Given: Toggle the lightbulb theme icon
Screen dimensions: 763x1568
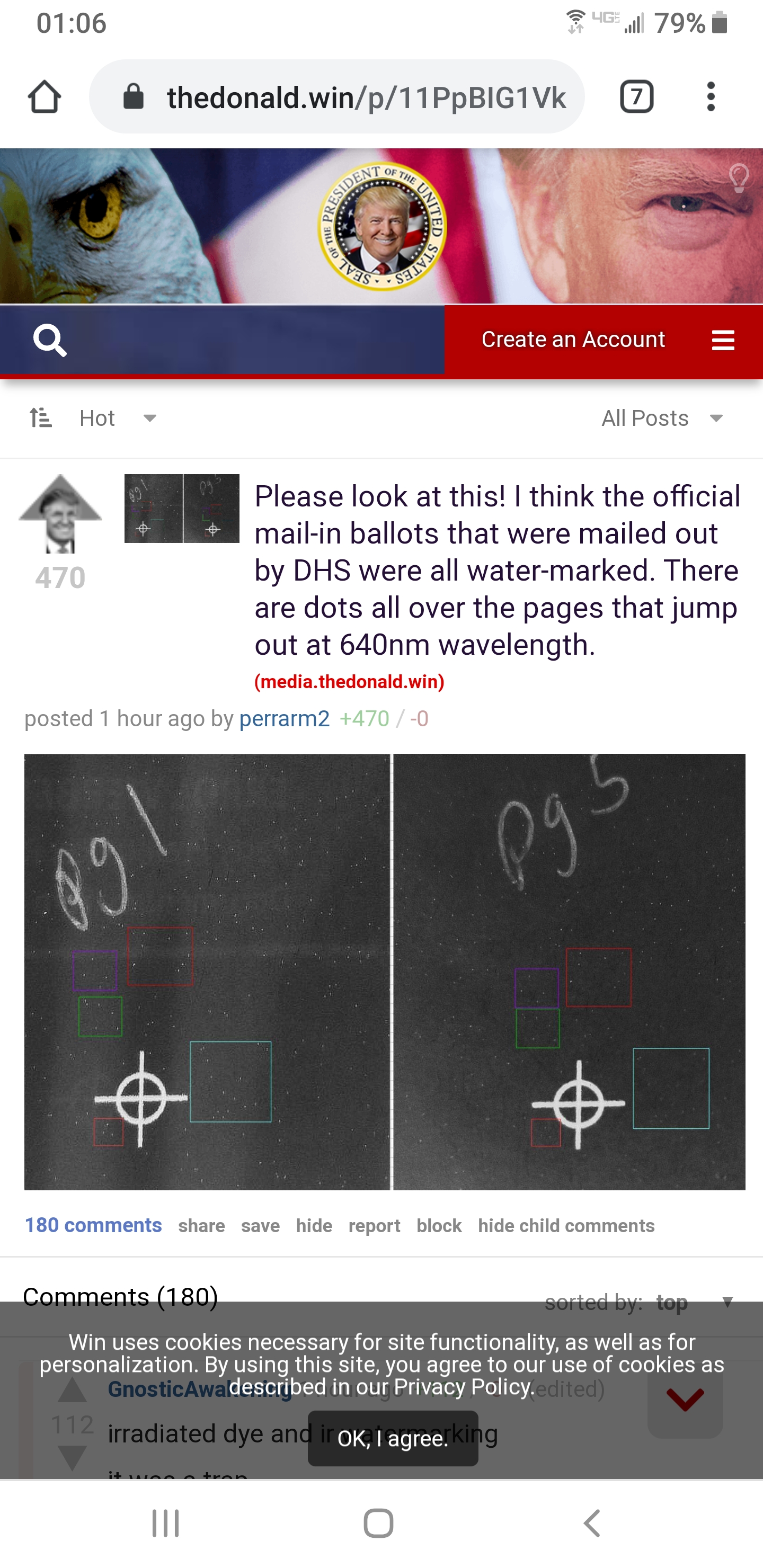Looking at the screenshot, I should click(x=739, y=179).
